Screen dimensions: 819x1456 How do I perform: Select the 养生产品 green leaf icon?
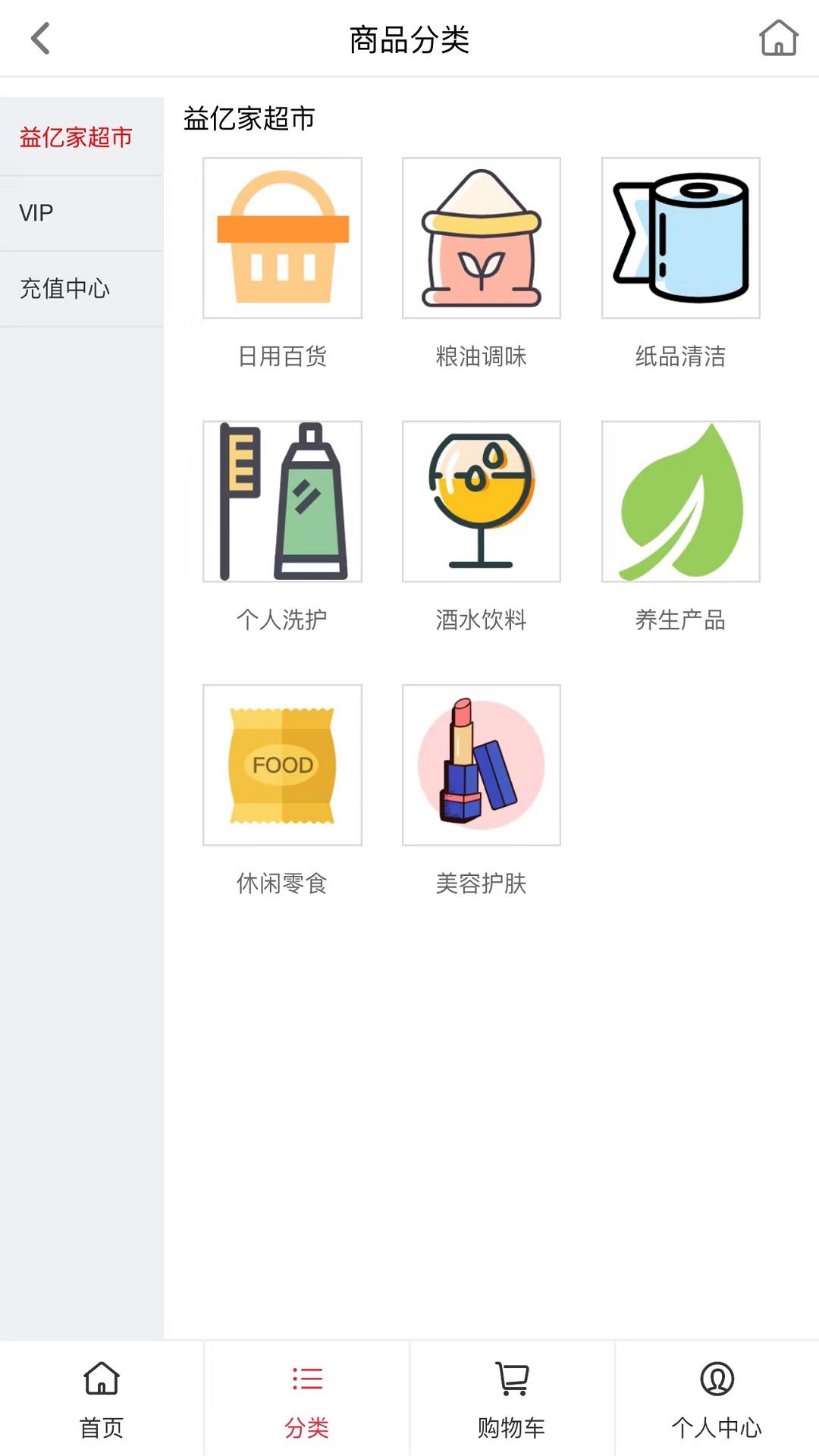[680, 501]
